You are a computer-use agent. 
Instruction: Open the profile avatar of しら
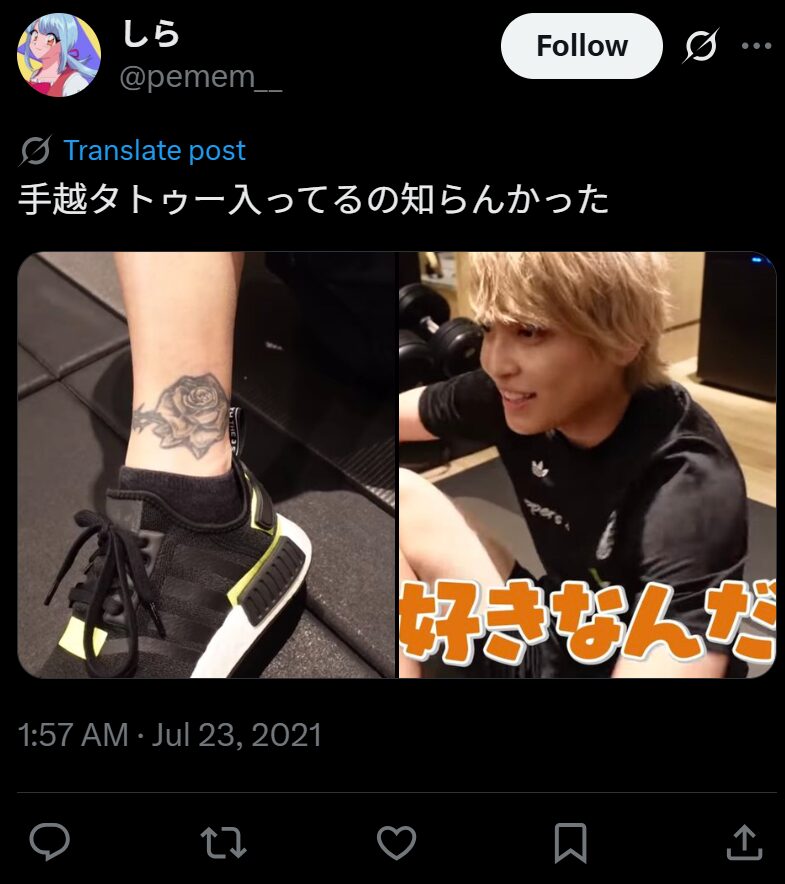(59, 55)
